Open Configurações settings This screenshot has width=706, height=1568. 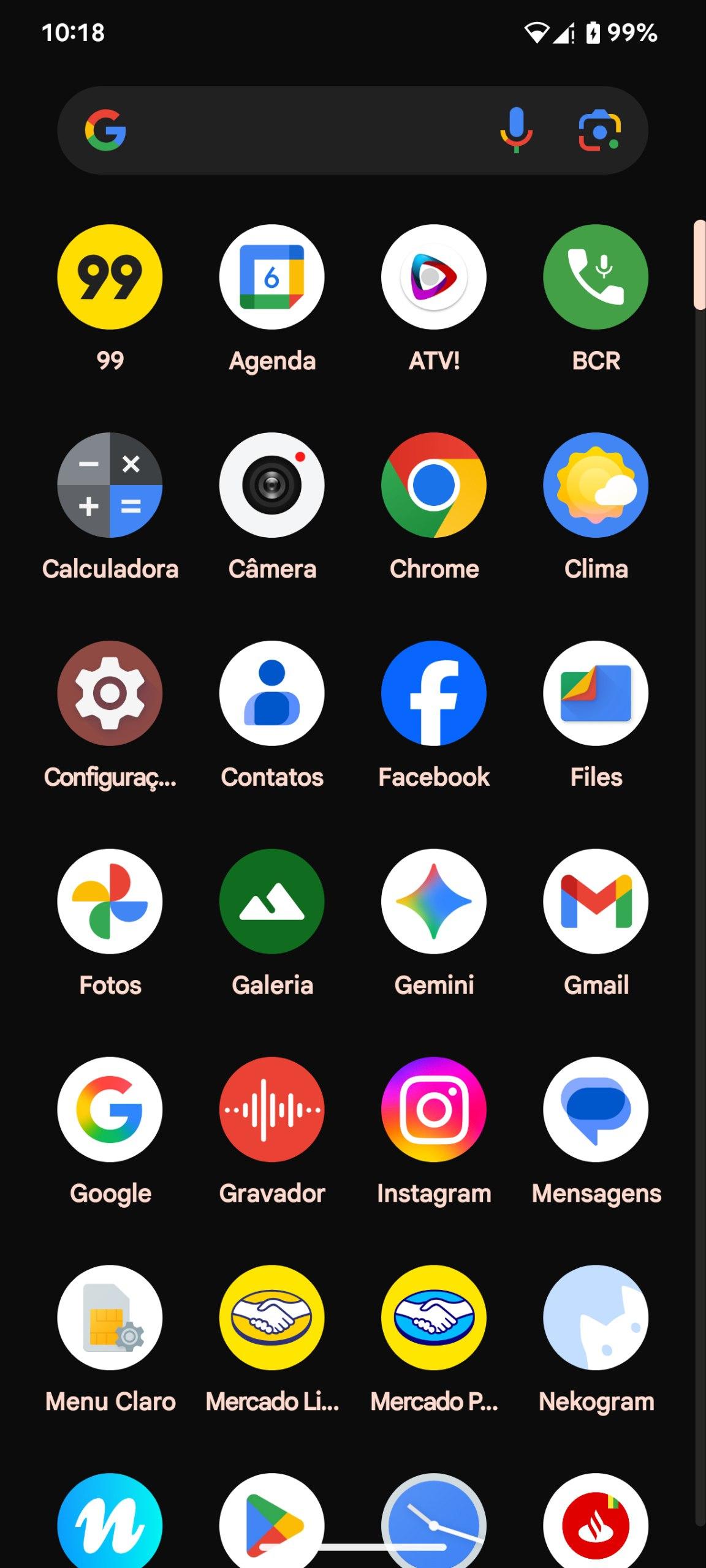click(x=110, y=693)
